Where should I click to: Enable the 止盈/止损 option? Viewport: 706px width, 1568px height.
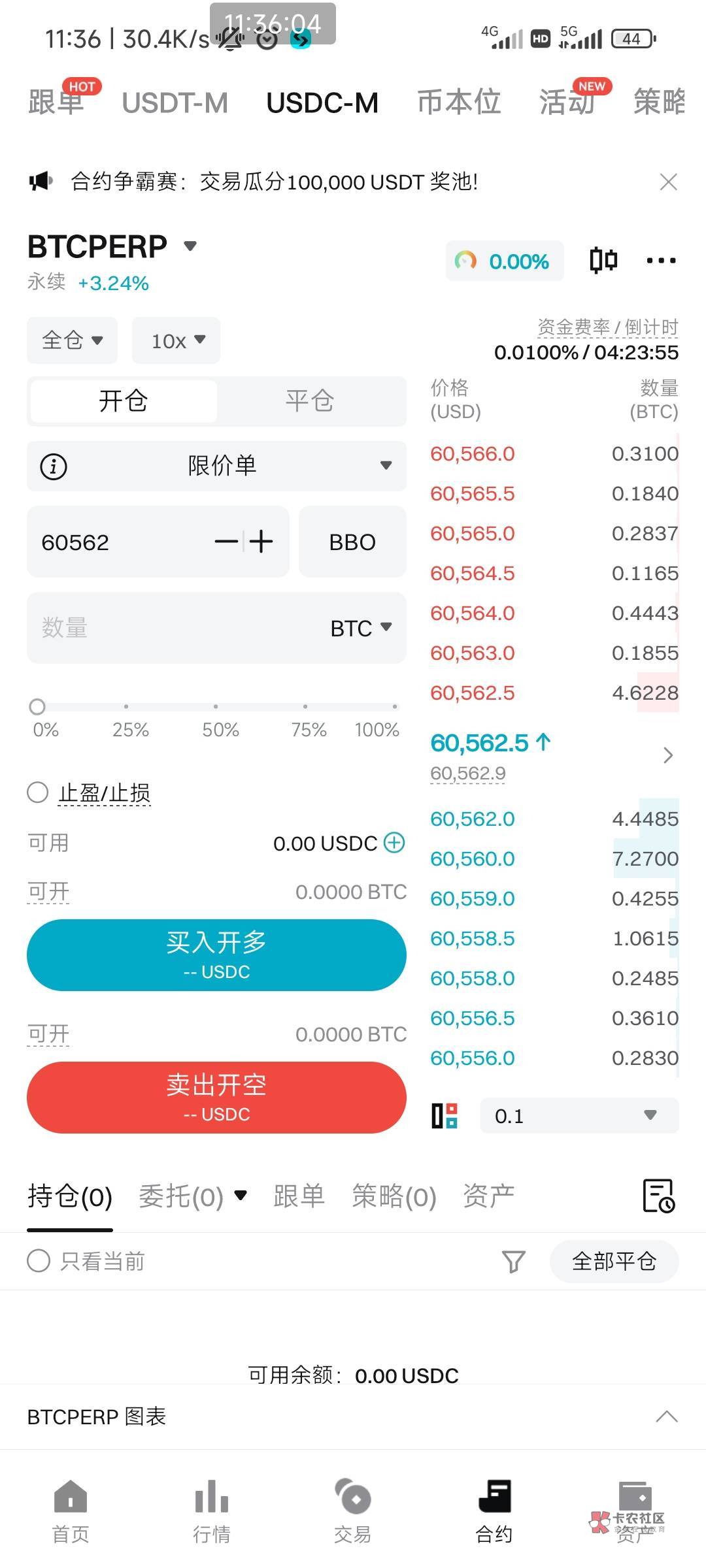(x=37, y=792)
